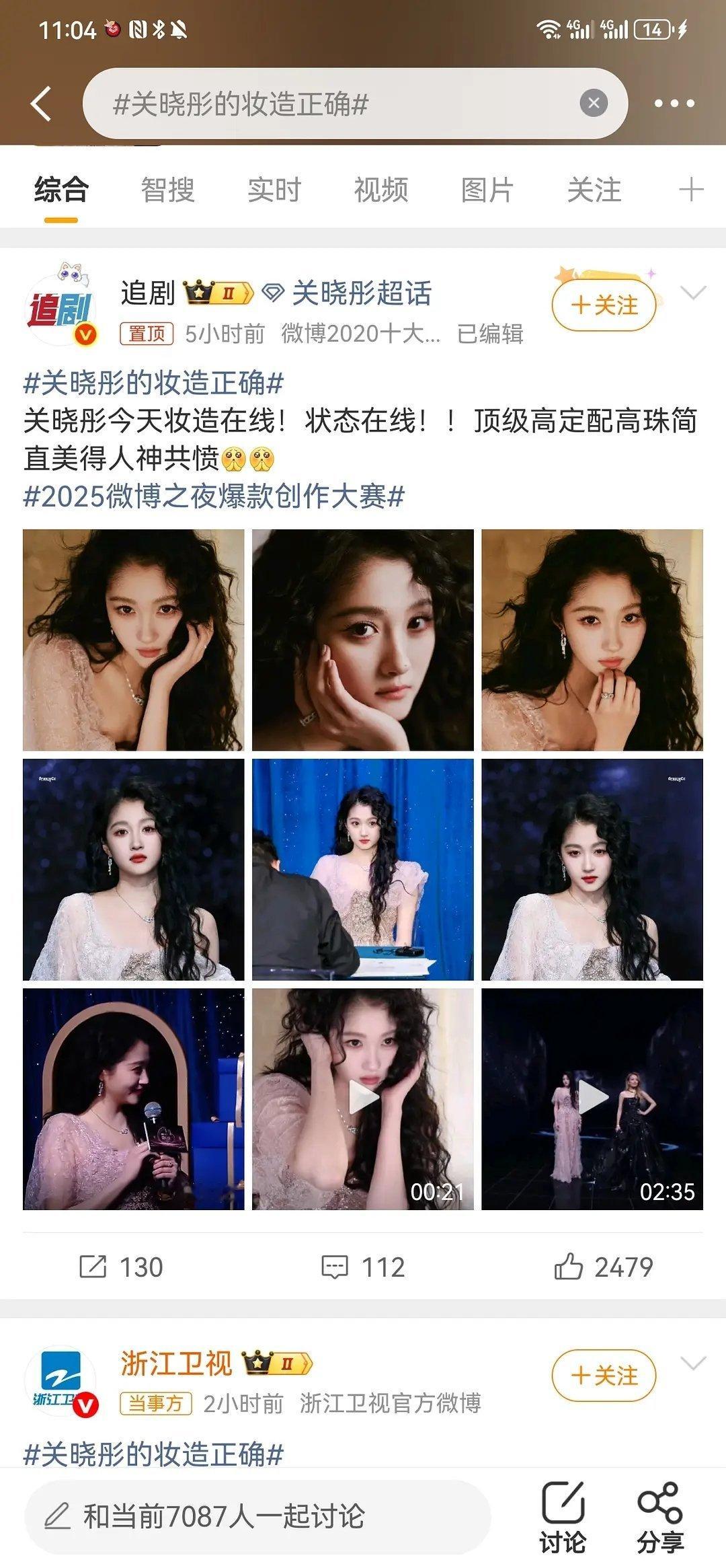The width and height of the screenshot is (726, 1568).
Task: Collapse the 追剧 post with its chevron
Action: (x=693, y=291)
